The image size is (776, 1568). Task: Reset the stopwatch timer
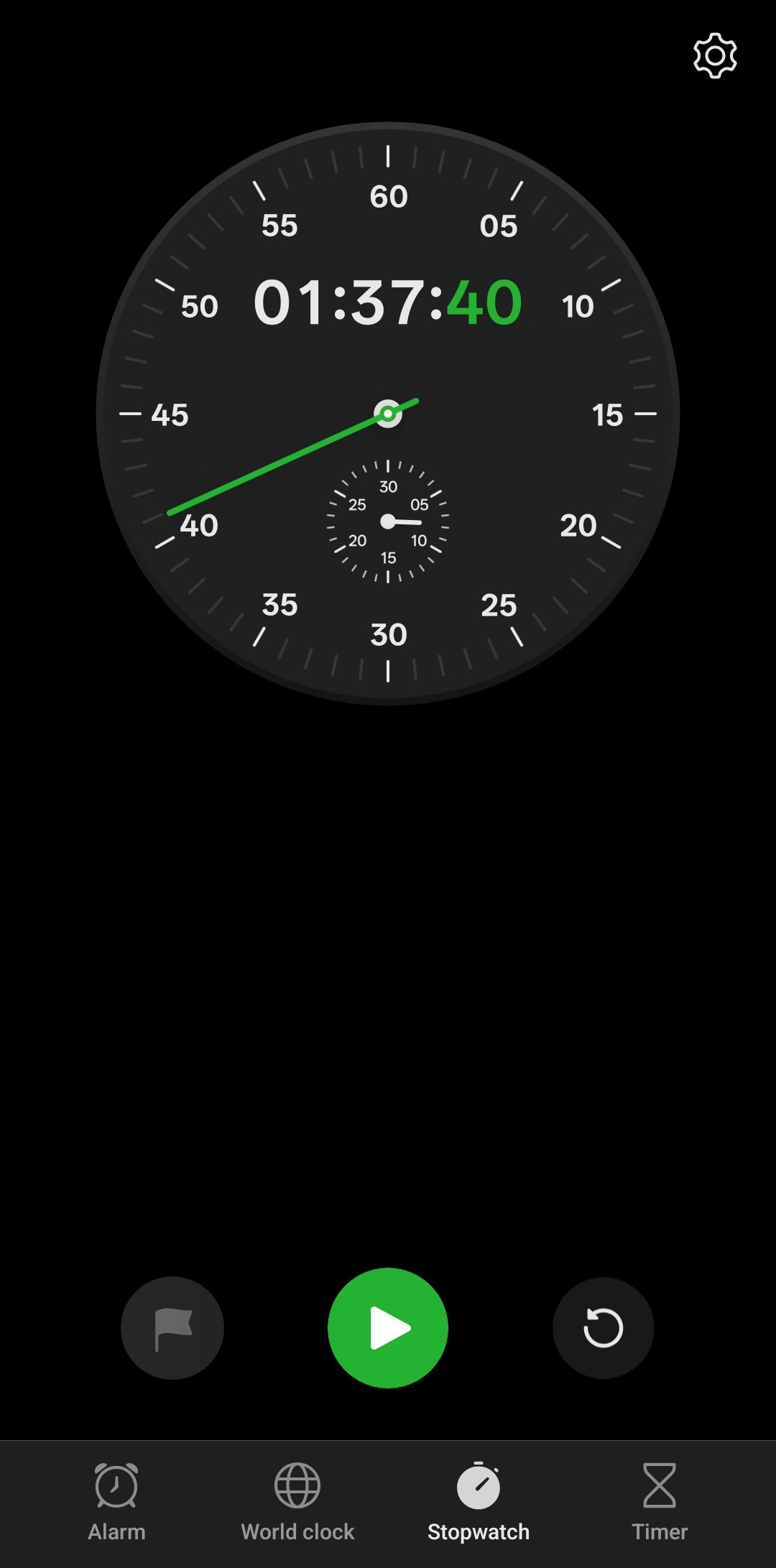pyautogui.click(x=603, y=1328)
